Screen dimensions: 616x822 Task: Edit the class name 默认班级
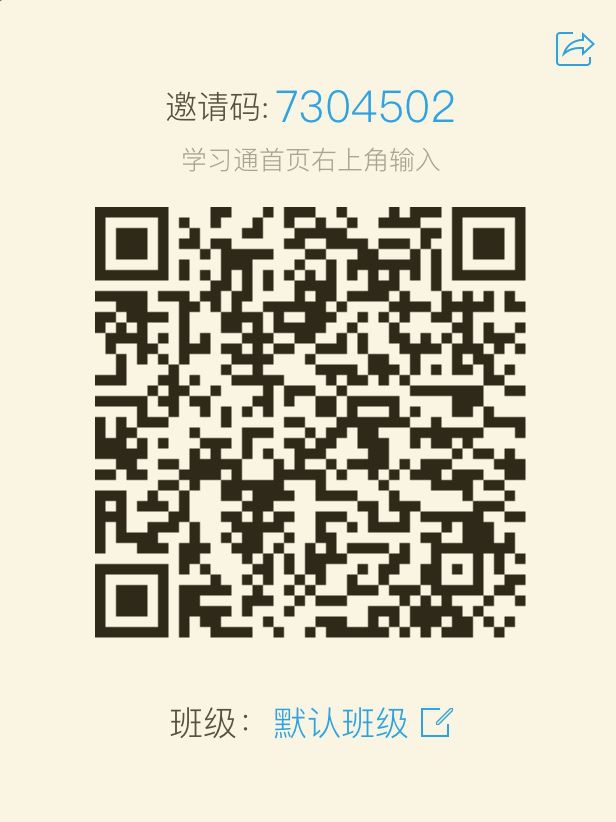pyautogui.click(x=436, y=722)
